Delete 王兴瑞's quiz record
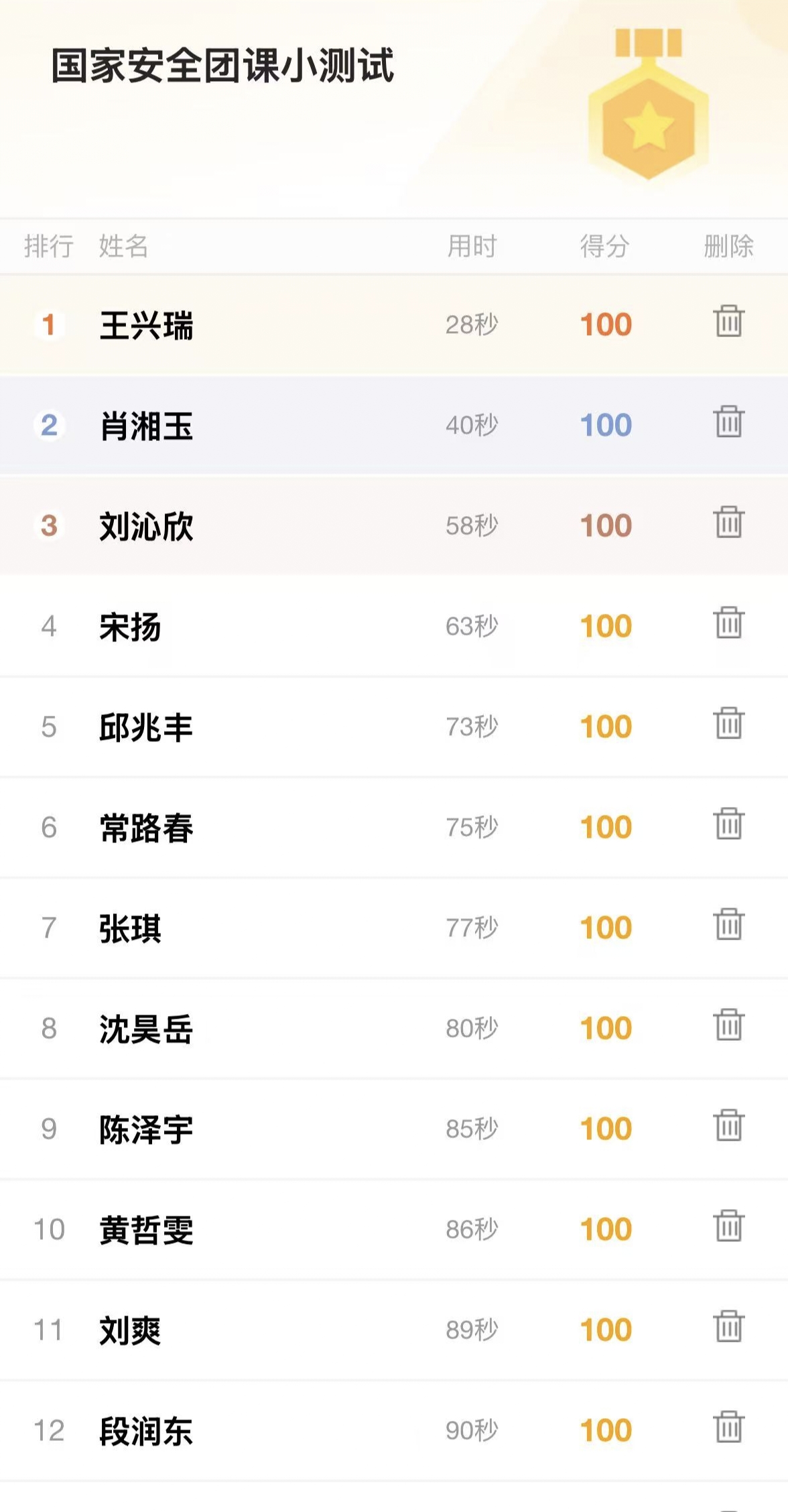This screenshot has width=788, height=1512. tap(728, 322)
